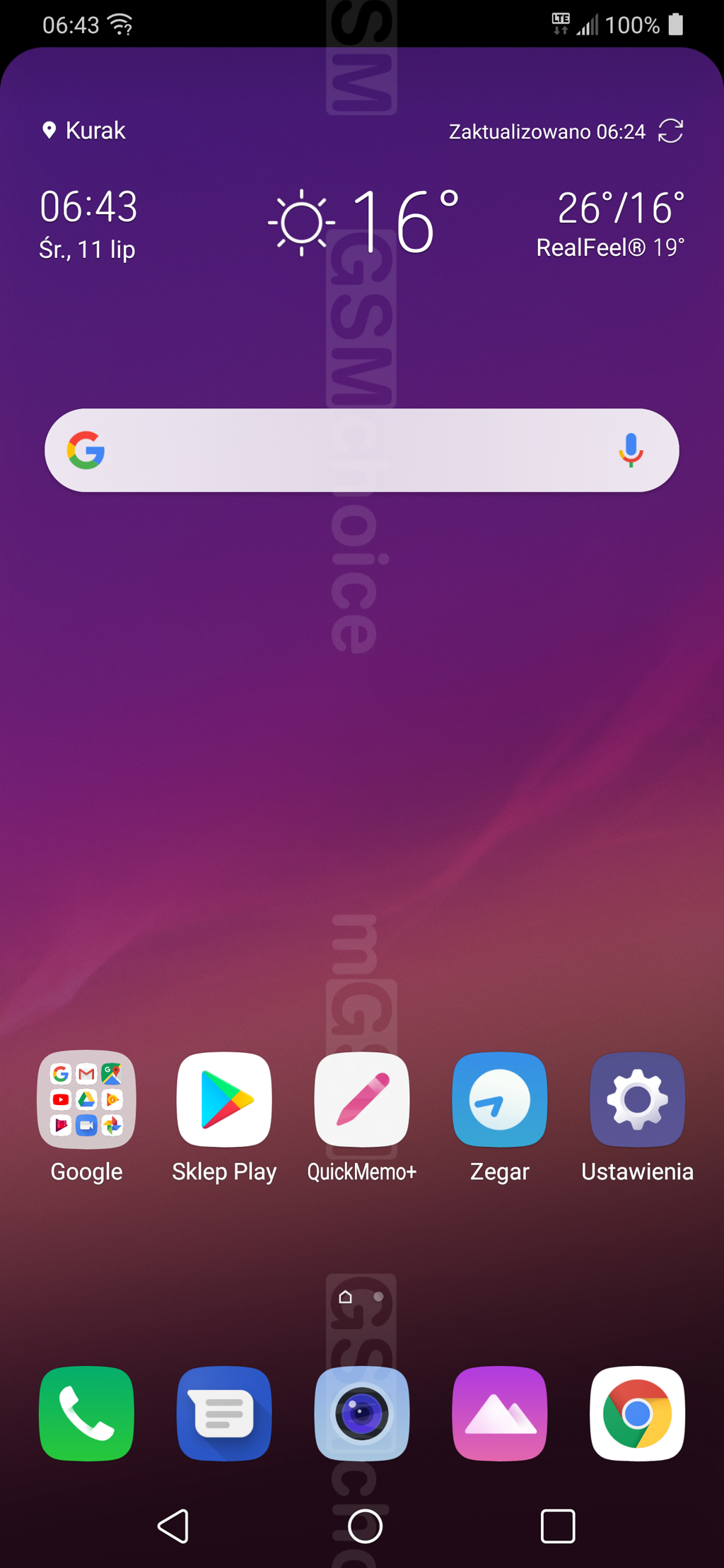Launch the Chrome browser
The height and width of the screenshot is (1568, 724).
(637, 1413)
